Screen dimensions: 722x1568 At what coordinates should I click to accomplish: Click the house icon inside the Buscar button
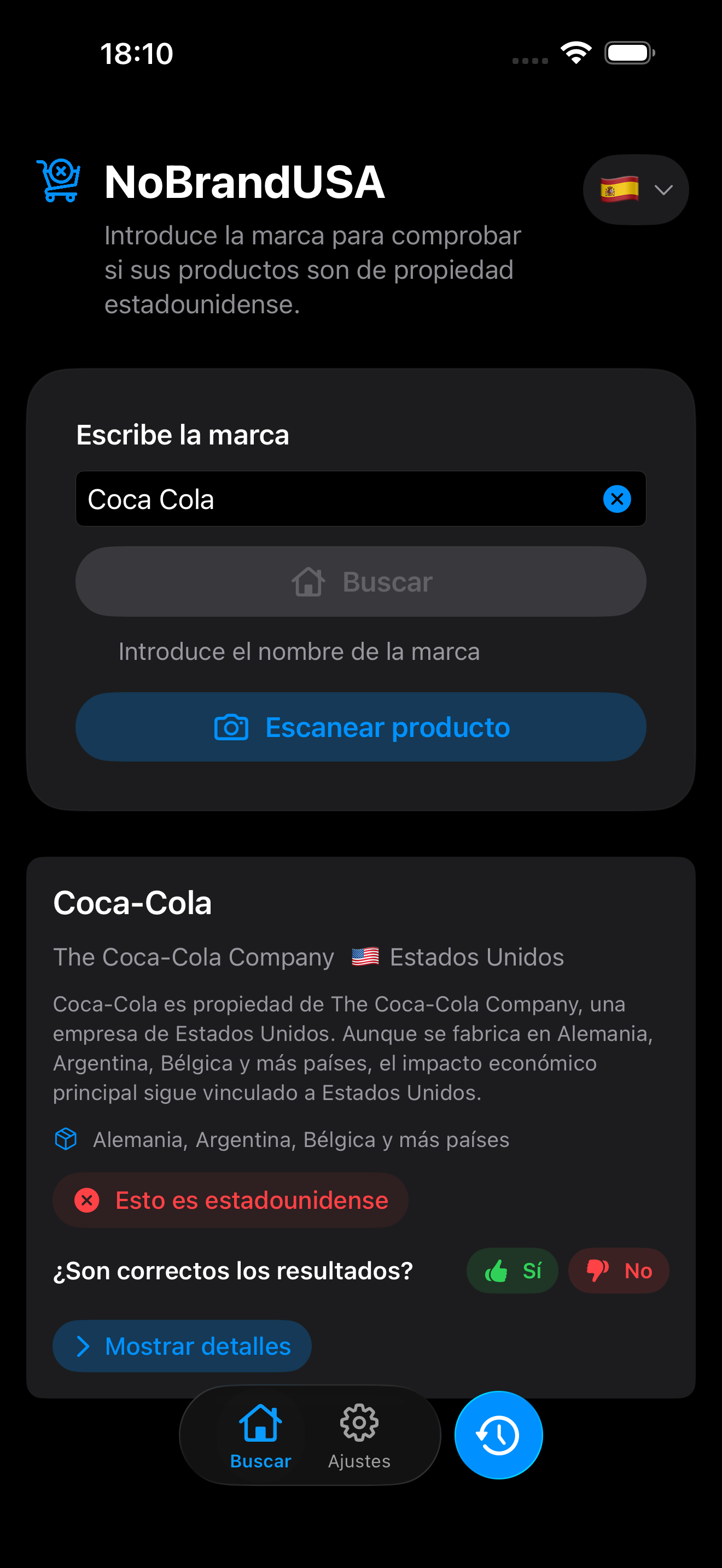pyautogui.click(x=309, y=581)
